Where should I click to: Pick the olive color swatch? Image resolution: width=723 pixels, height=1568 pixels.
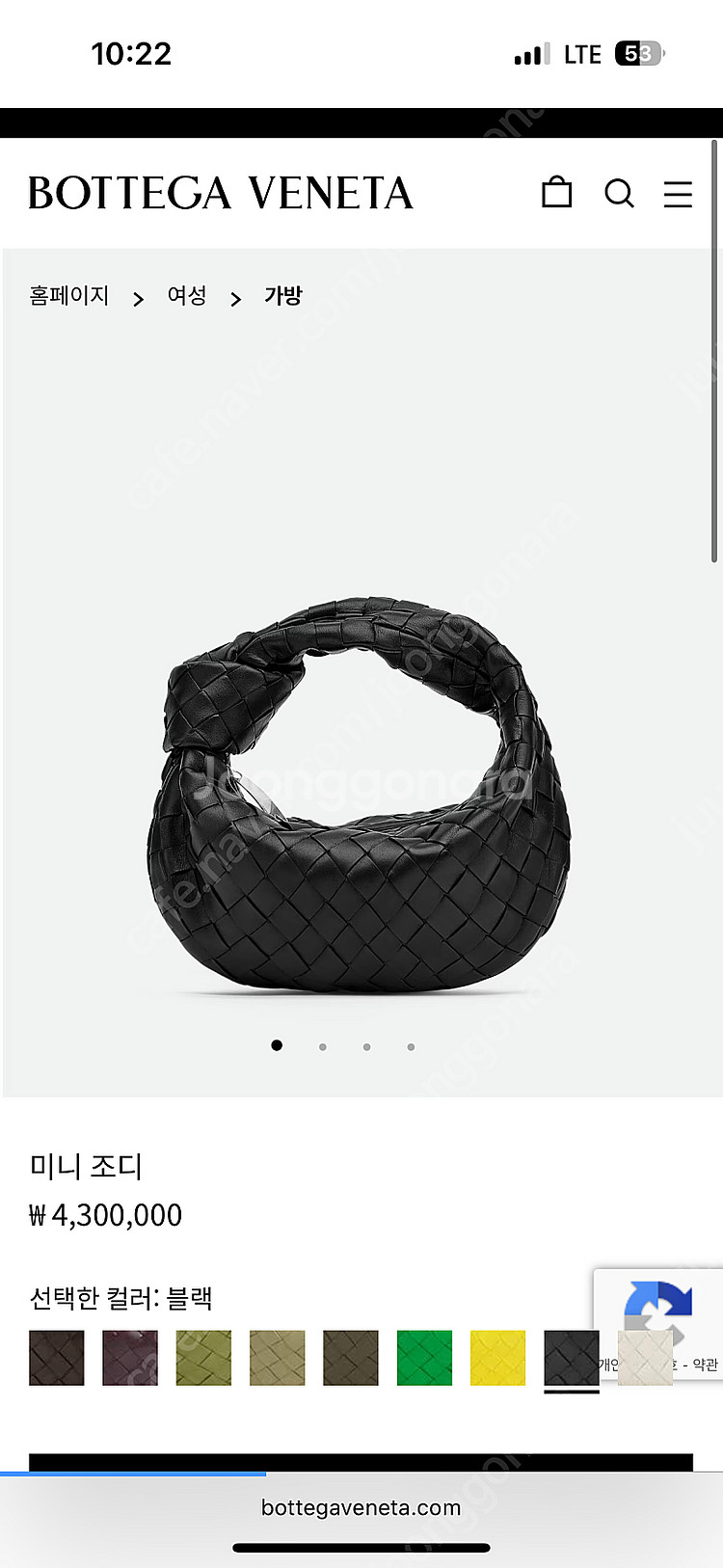coord(351,1358)
